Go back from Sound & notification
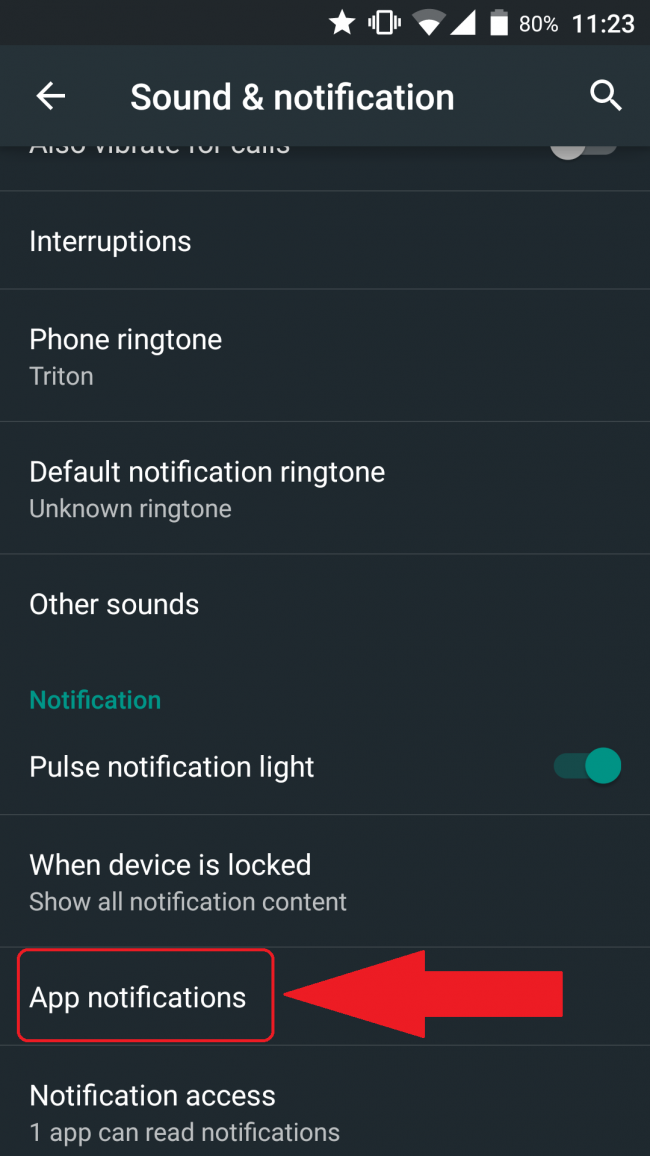 coord(51,97)
